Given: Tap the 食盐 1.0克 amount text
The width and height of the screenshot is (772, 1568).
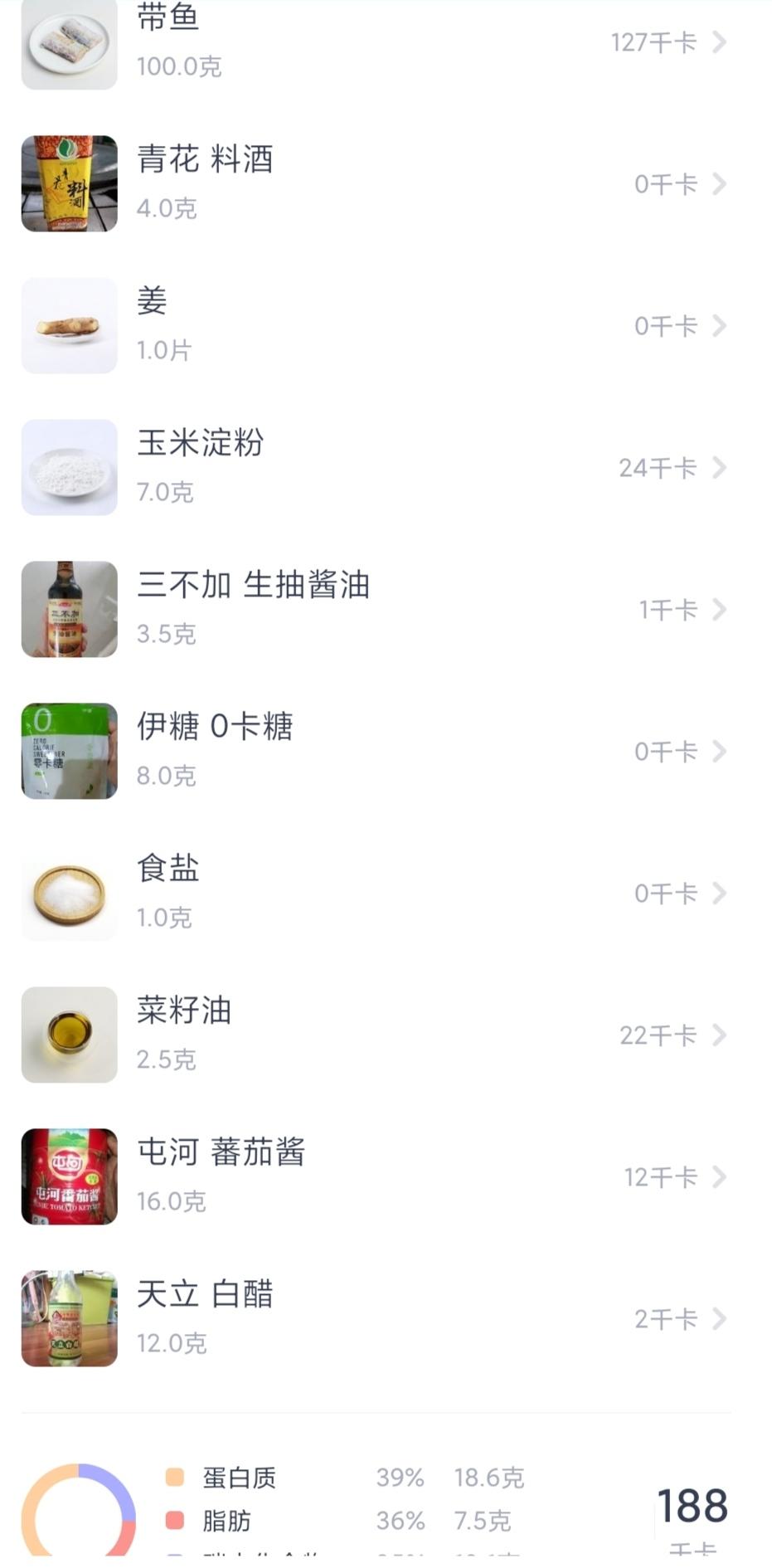Looking at the screenshot, I should point(163,918).
